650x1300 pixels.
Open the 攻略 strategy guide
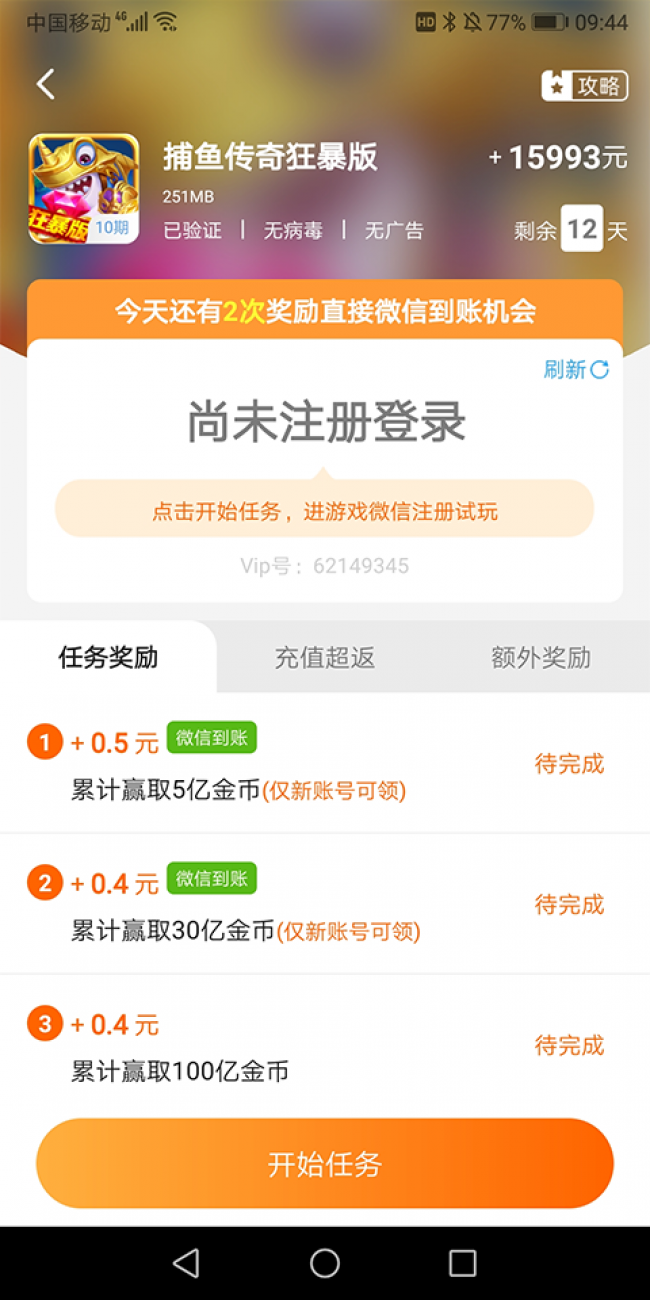(x=585, y=86)
